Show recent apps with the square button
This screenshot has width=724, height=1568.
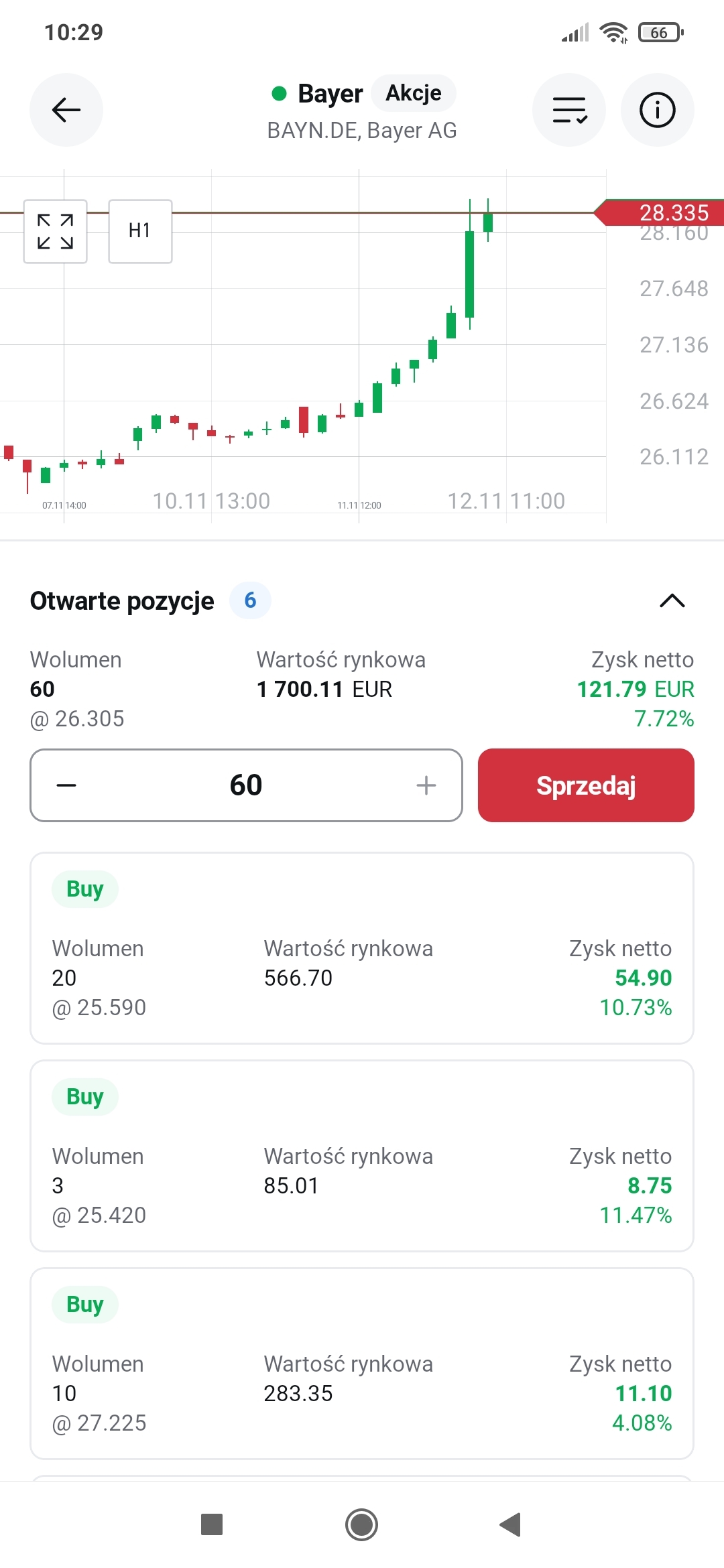point(212,1524)
